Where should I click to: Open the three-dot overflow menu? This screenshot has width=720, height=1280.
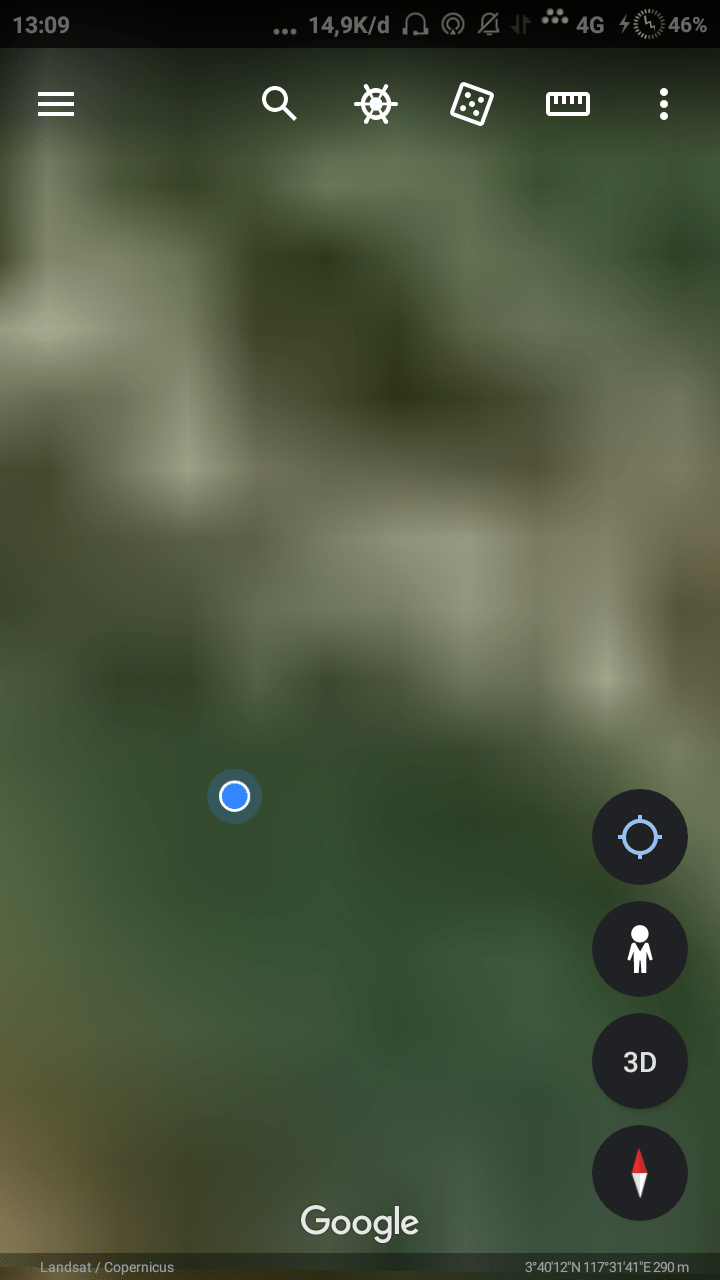(664, 104)
